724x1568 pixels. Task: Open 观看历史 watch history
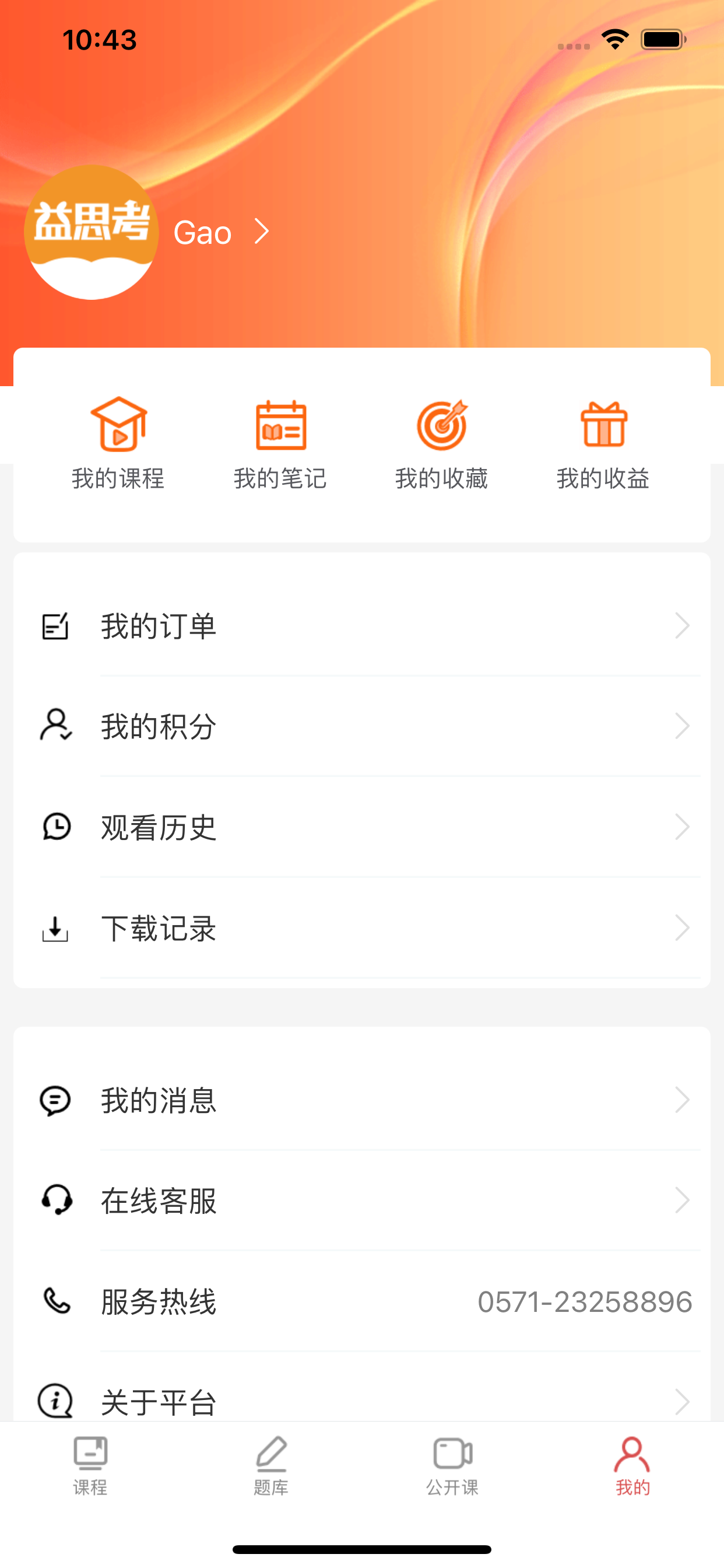362,827
